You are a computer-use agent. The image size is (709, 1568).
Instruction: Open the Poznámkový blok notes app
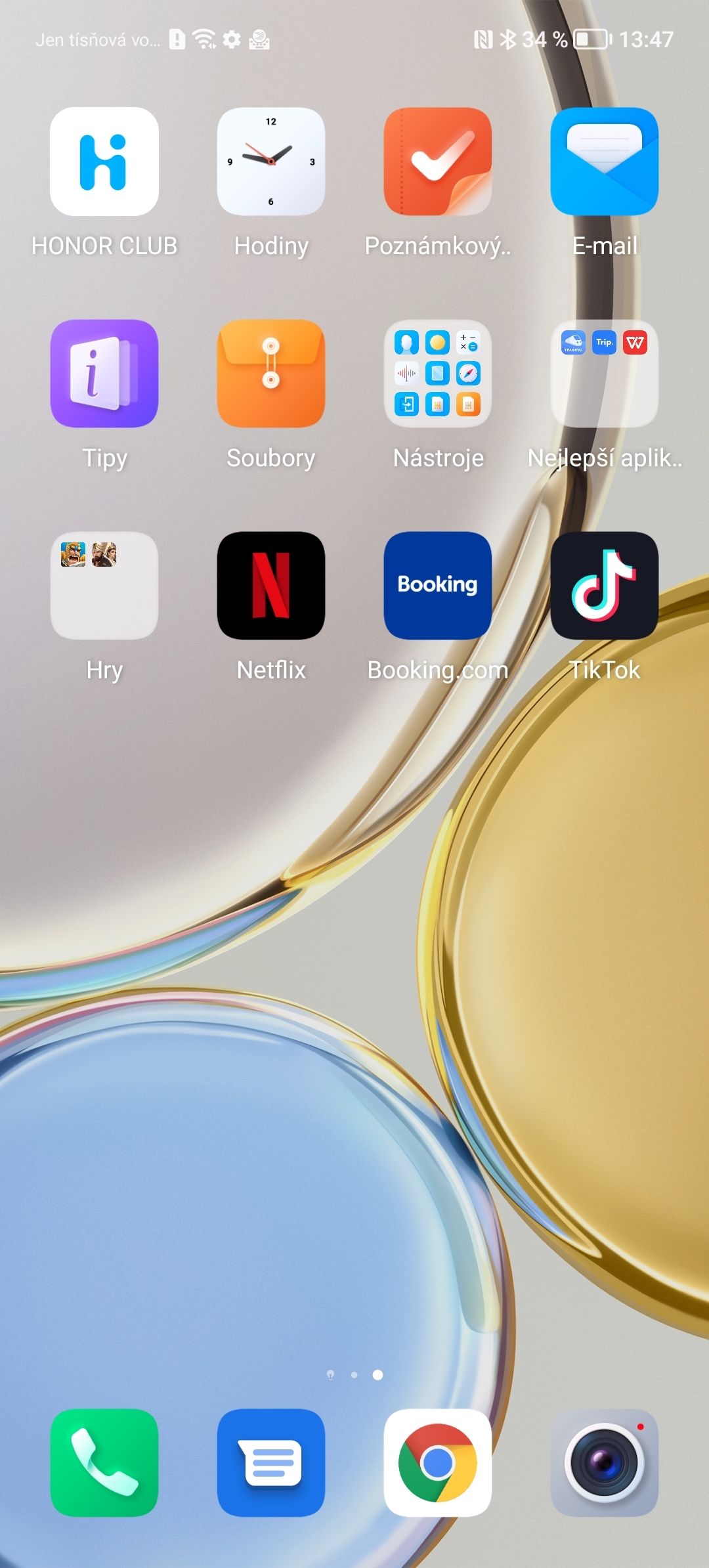tap(438, 162)
